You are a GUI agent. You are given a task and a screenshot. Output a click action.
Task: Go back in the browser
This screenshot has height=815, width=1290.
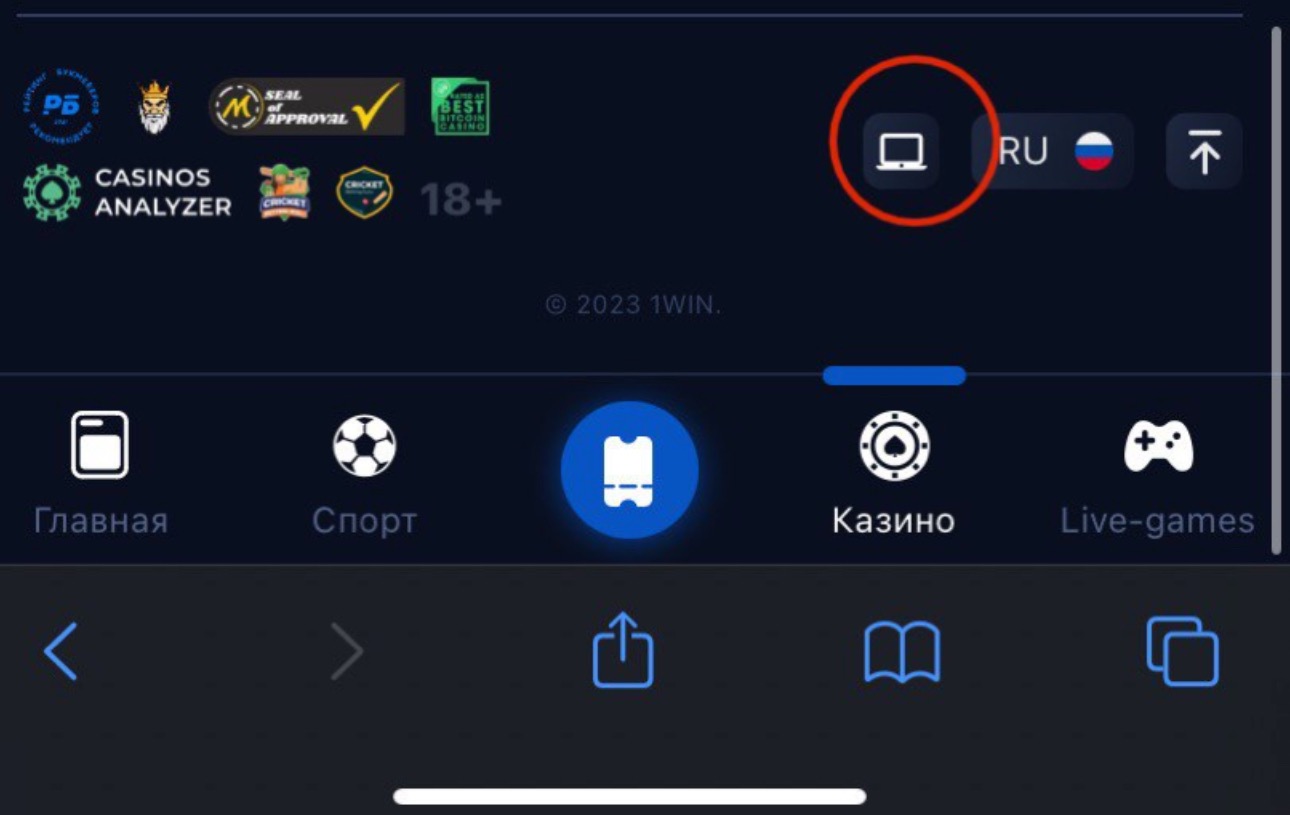(61, 651)
